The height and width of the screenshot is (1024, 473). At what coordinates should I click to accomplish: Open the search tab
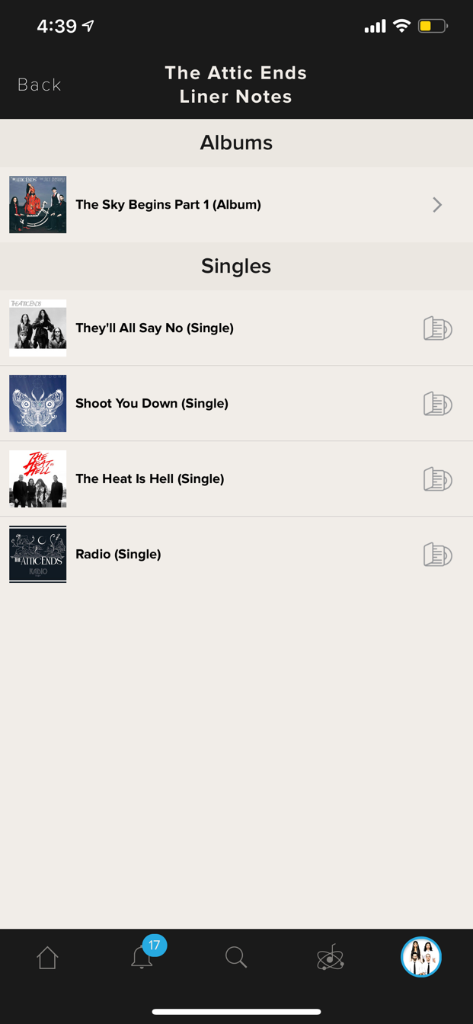(x=236, y=958)
